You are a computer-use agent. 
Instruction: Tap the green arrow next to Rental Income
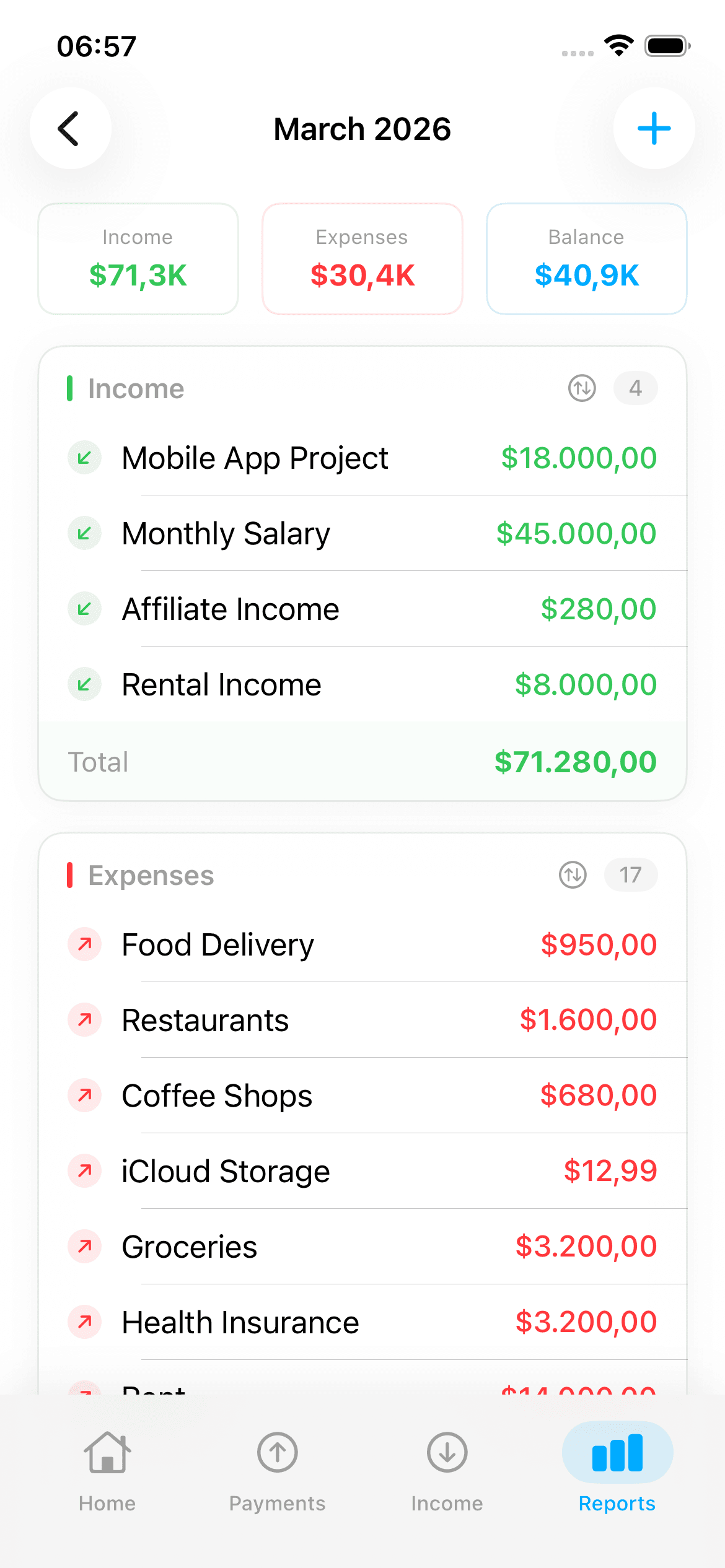[84, 684]
